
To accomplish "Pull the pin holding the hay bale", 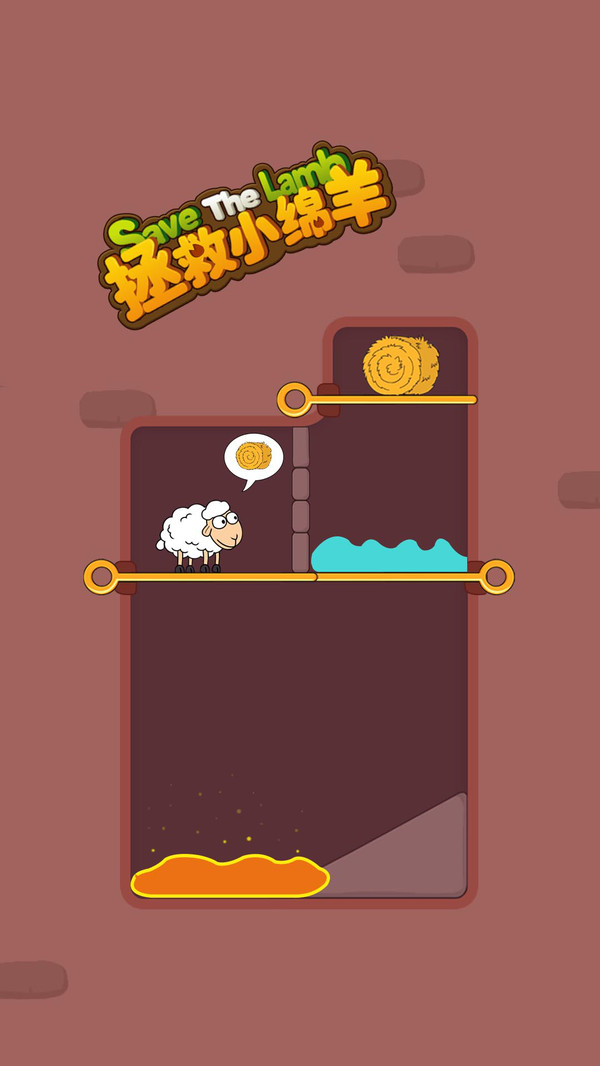I will tap(294, 400).
